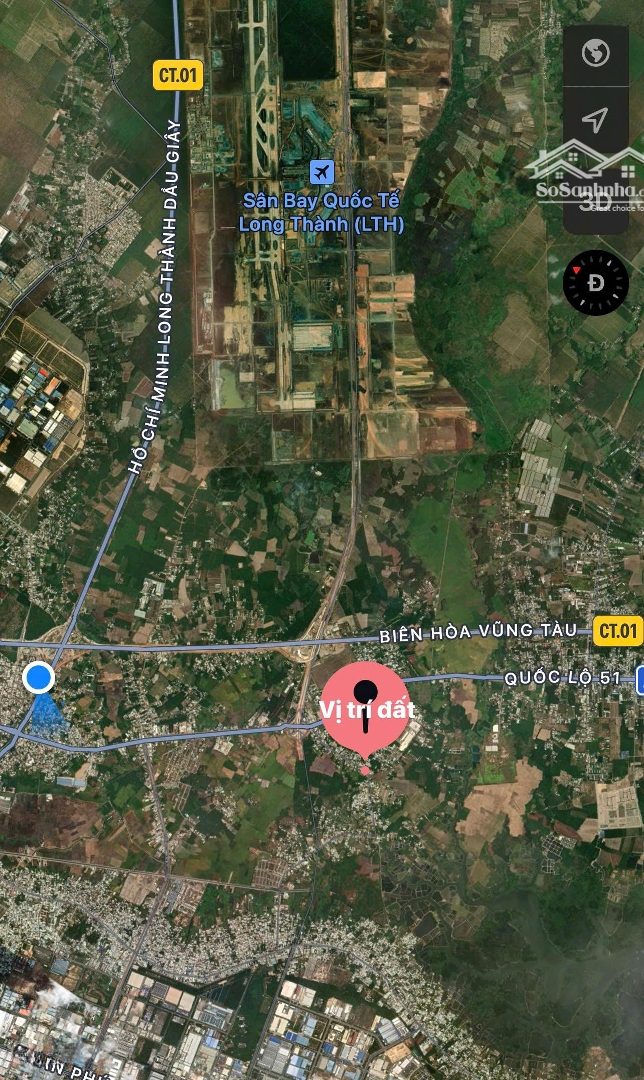Open Sân Bay Quốc Tế Long Thành airport marker

point(321,171)
